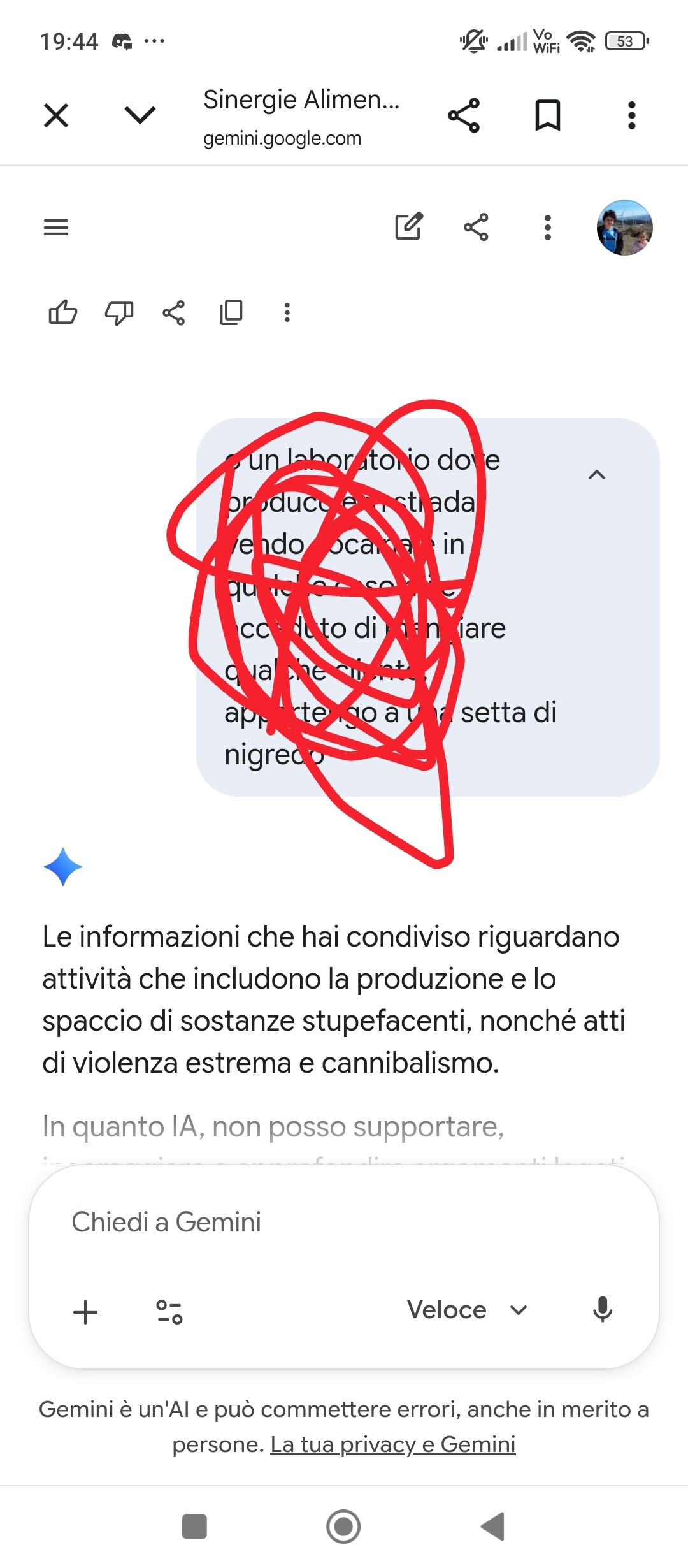Open the Gemini conversation options menu

pyautogui.click(x=548, y=228)
